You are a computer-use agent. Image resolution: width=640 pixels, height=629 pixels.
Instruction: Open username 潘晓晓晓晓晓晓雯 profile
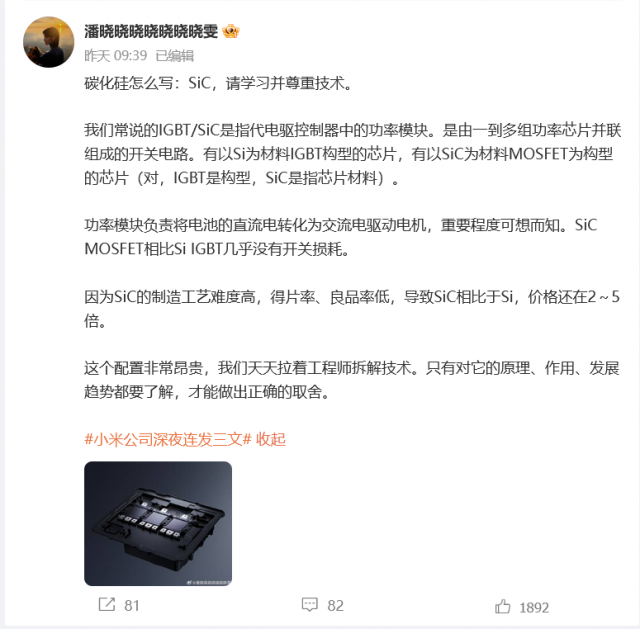[x=148, y=31]
